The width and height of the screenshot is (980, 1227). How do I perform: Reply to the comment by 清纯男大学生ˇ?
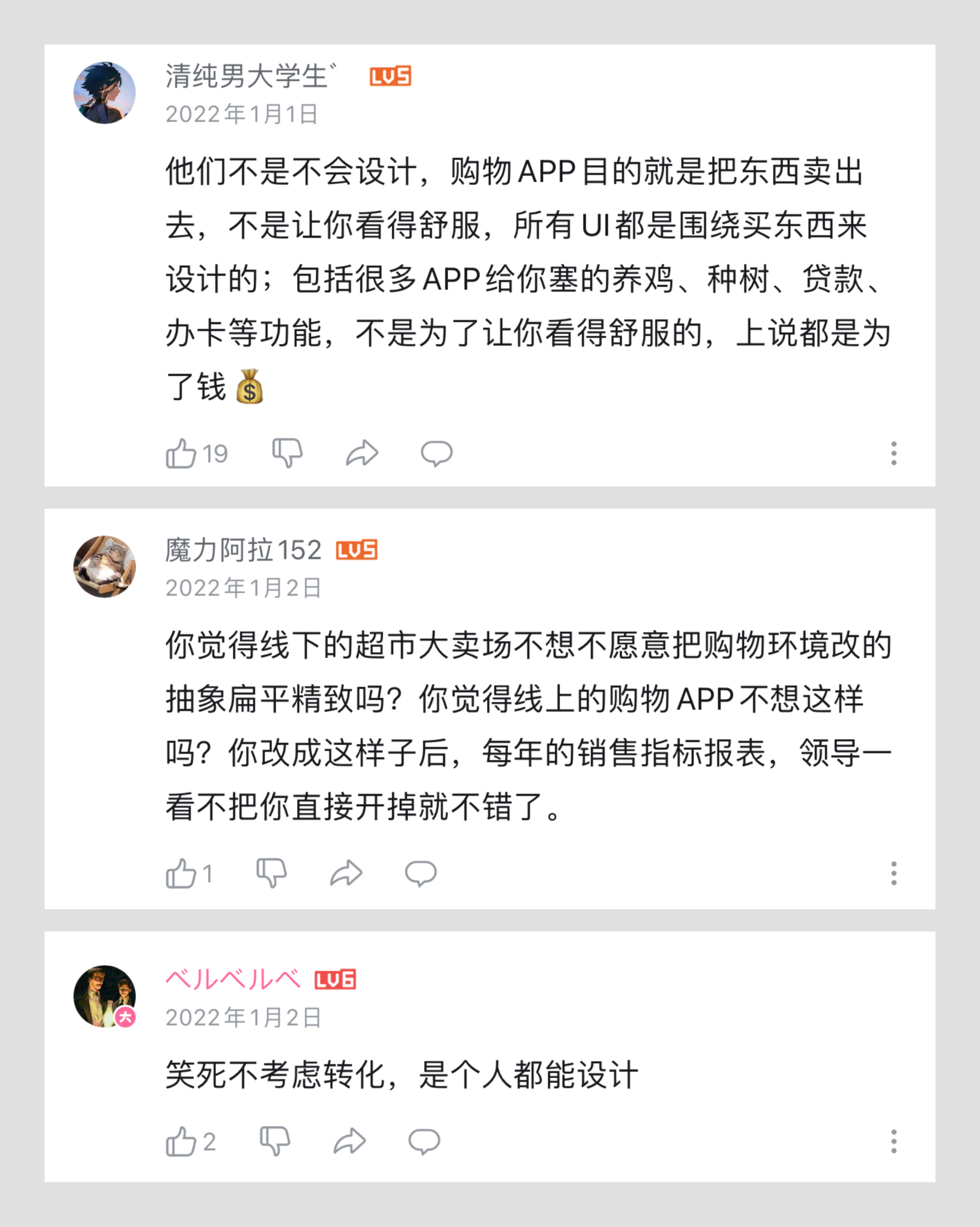[436, 453]
